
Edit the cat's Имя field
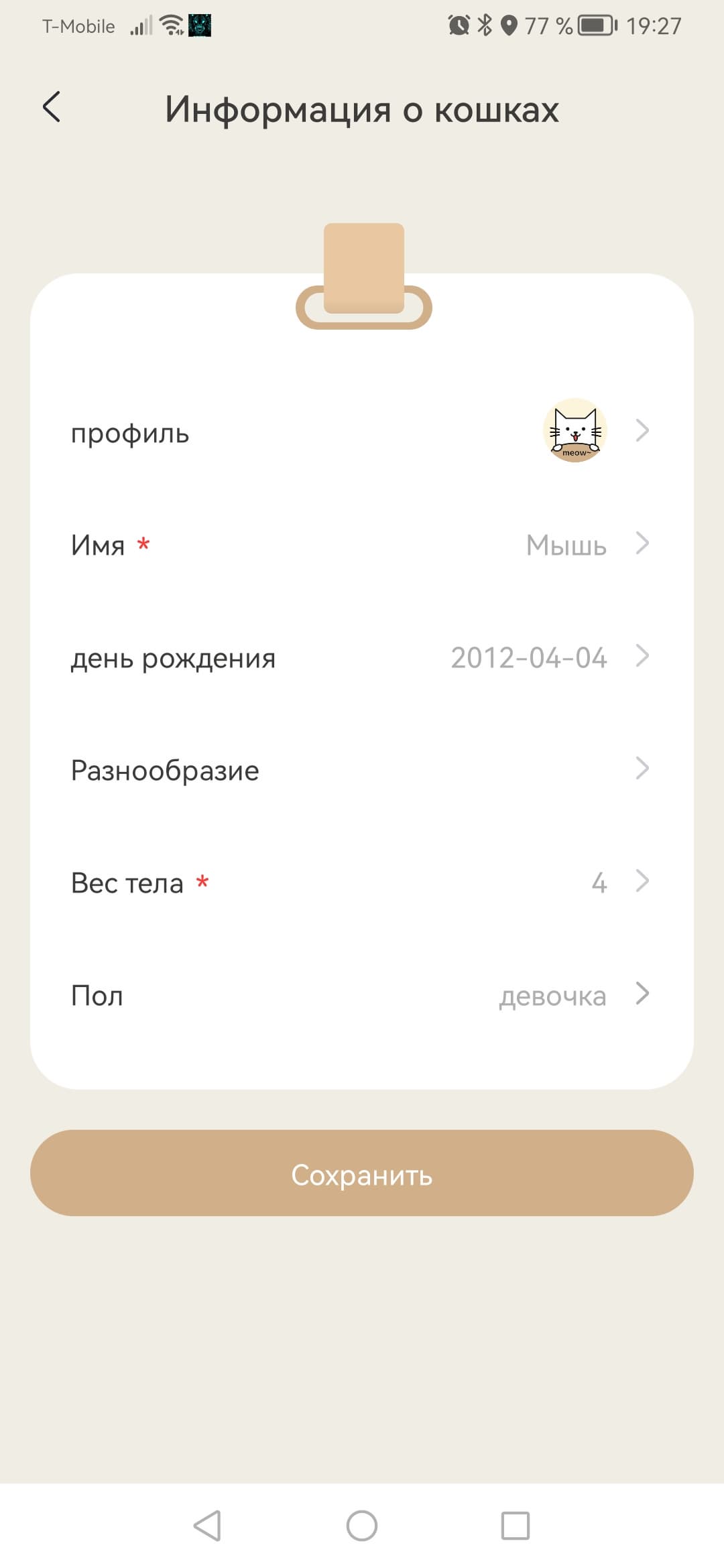click(362, 545)
